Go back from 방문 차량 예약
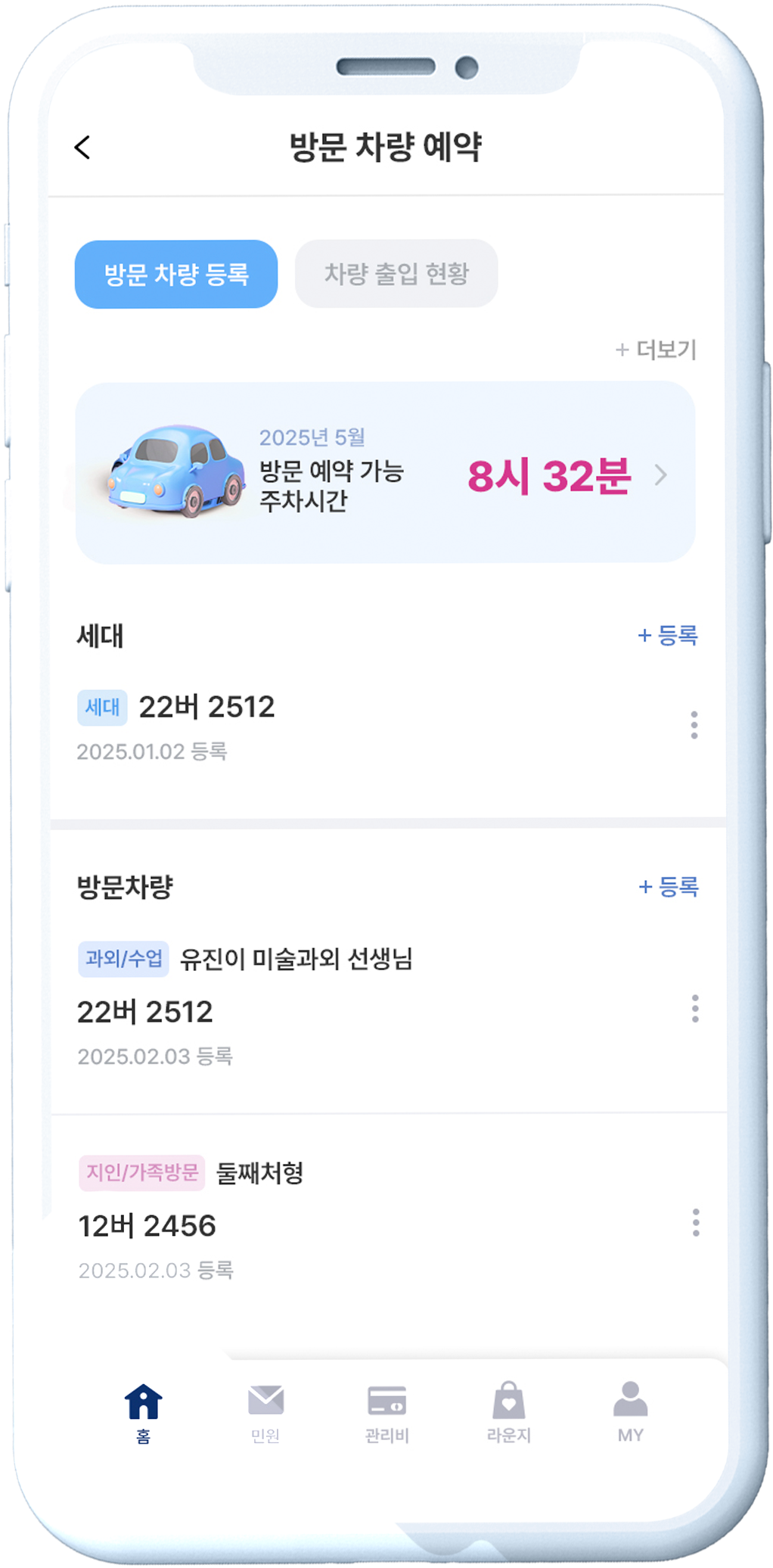 point(82,148)
